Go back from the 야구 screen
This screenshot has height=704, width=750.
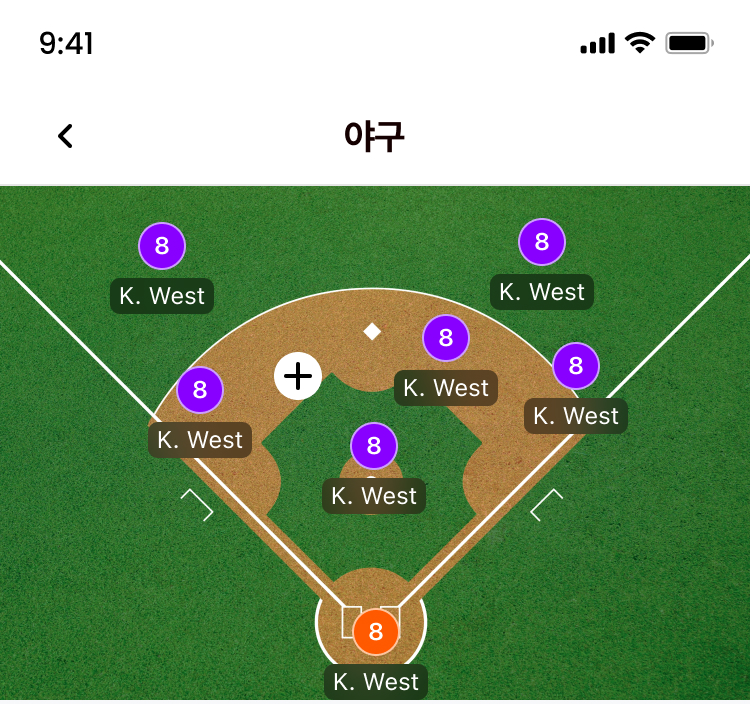pos(65,136)
